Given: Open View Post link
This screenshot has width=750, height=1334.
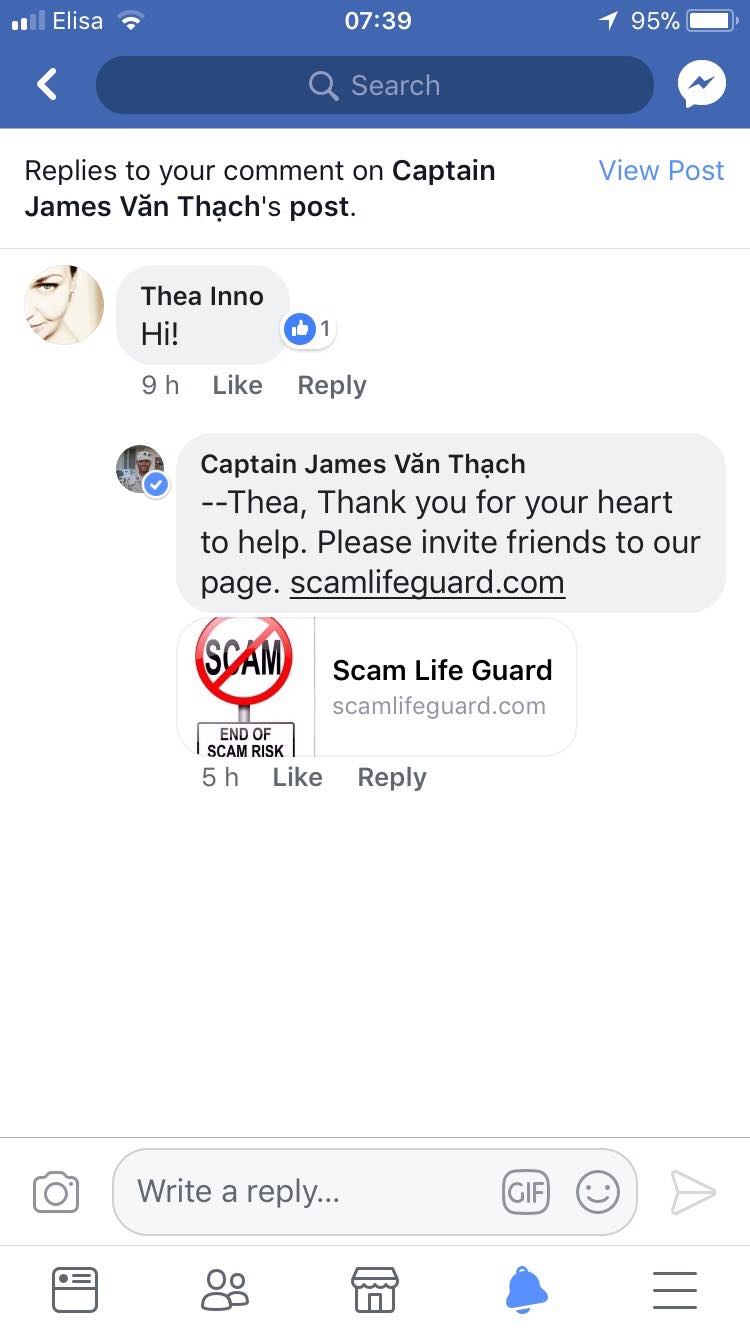Looking at the screenshot, I should coord(661,171).
